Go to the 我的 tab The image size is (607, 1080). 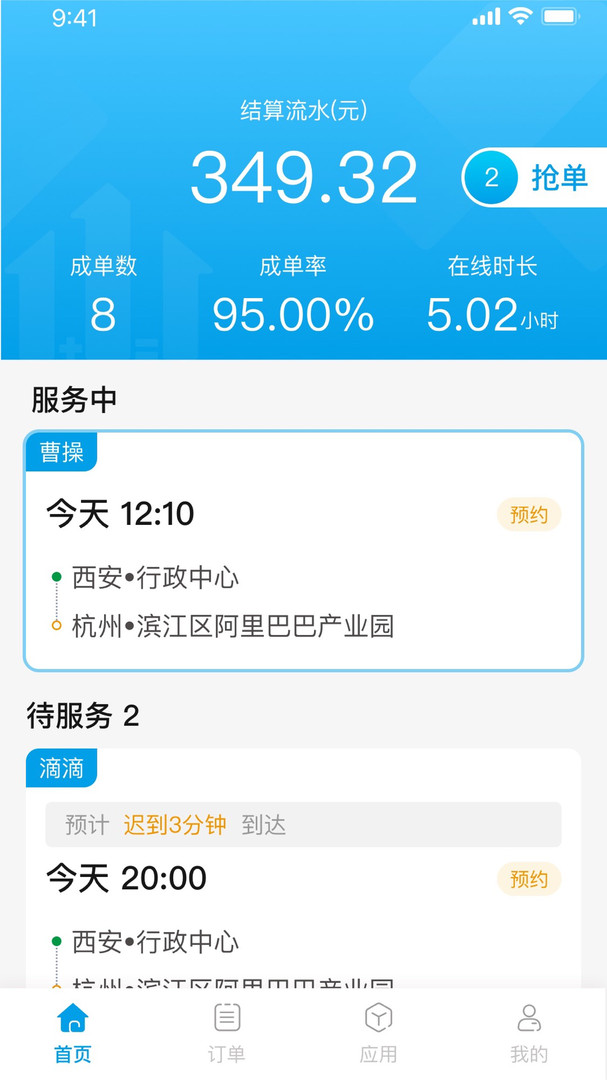529,1032
